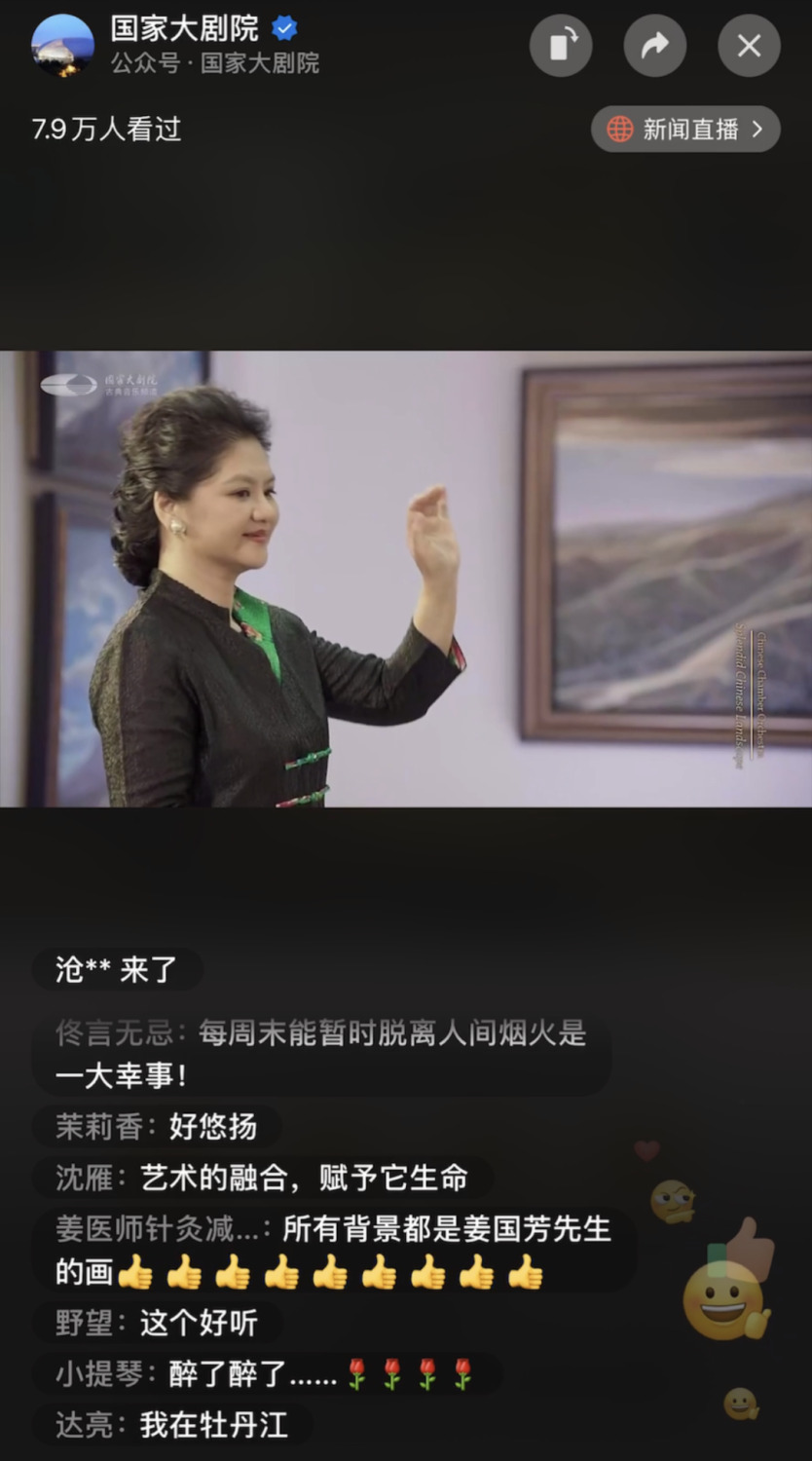Image resolution: width=812 pixels, height=1461 pixels.
Task: Tap the live video player
Action: pos(406,579)
